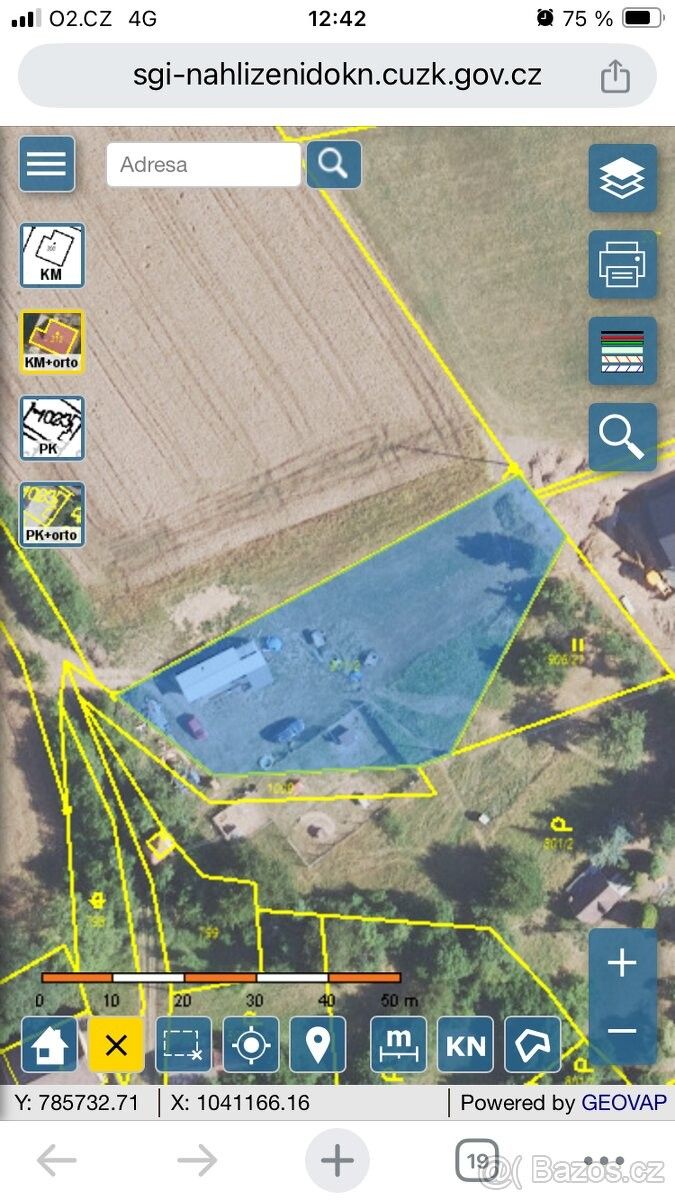This screenshot has width=675, height=1200.
Task: Run the address search with the magnifier button
Action: pos(333,164)
